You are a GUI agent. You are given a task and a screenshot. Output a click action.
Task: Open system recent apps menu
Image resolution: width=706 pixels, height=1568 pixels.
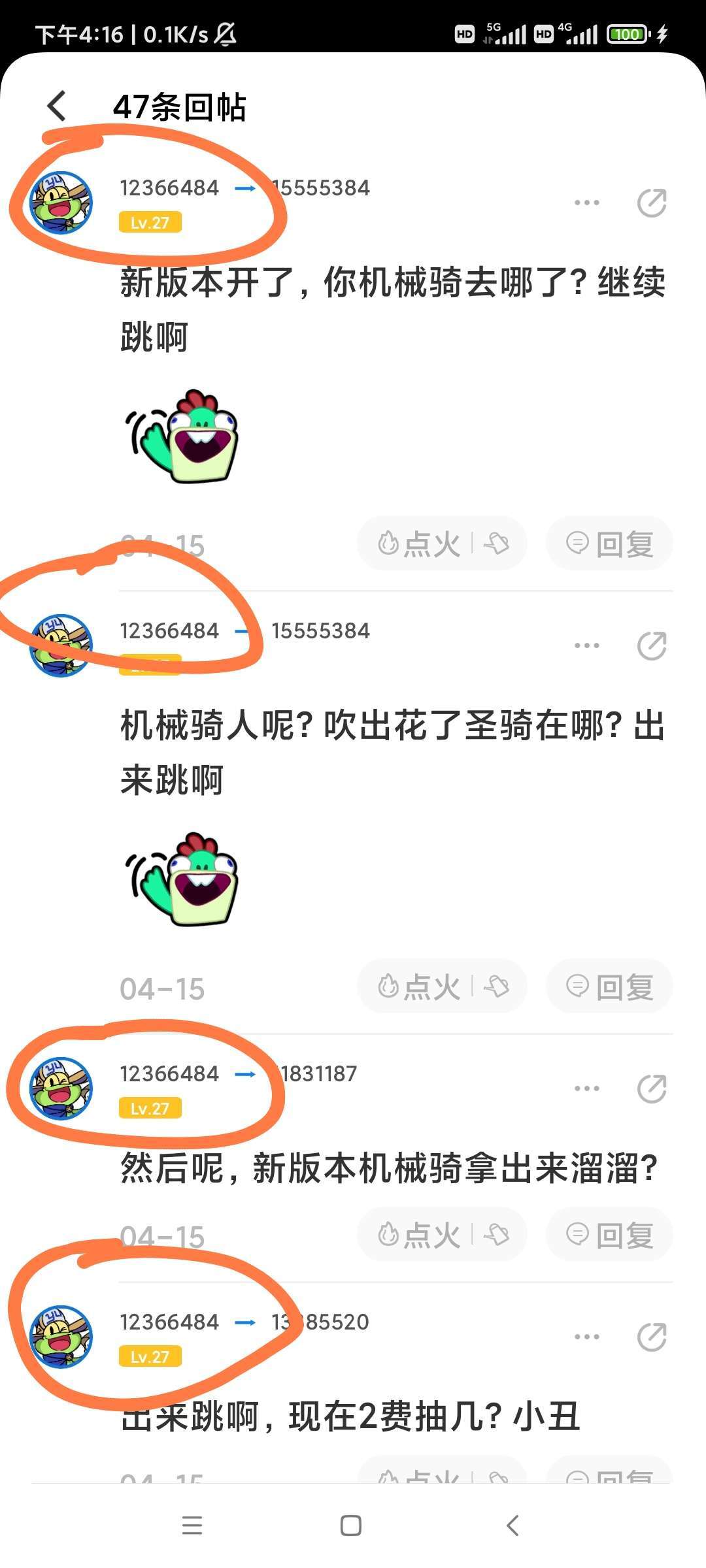pos(192,1526)
